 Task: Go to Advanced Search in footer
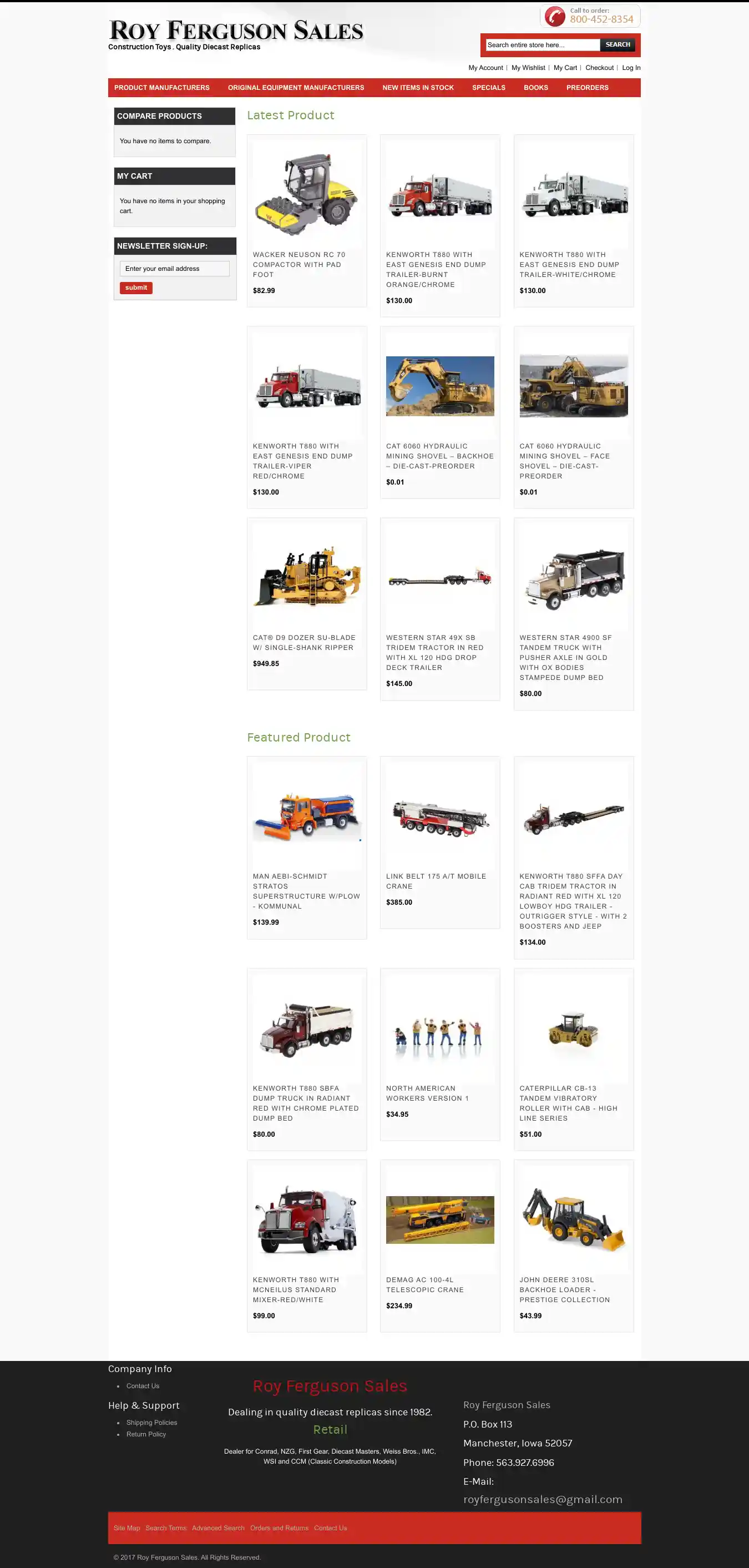coord(218,1528)
